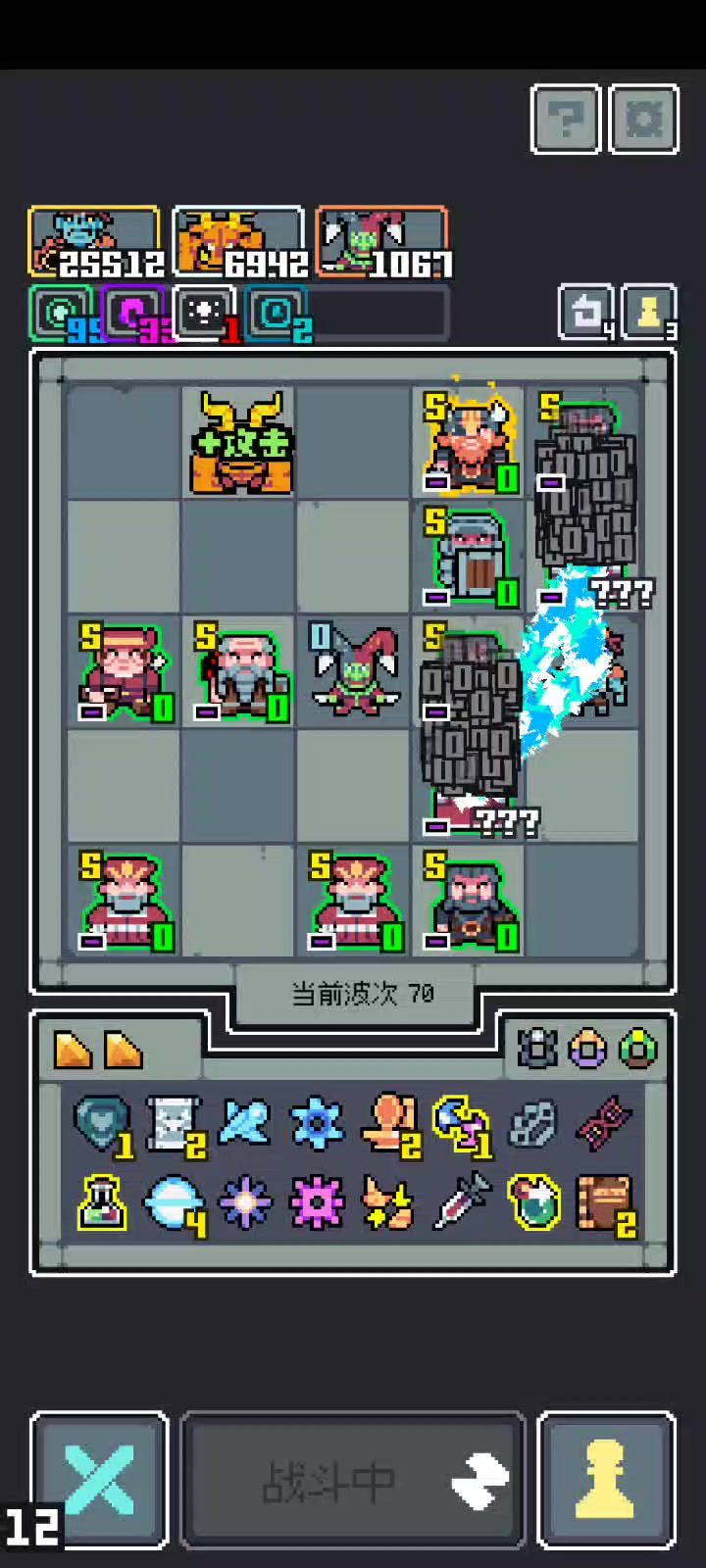Open the green potion flask item

pyautogui.click(x=102, y=1203)
